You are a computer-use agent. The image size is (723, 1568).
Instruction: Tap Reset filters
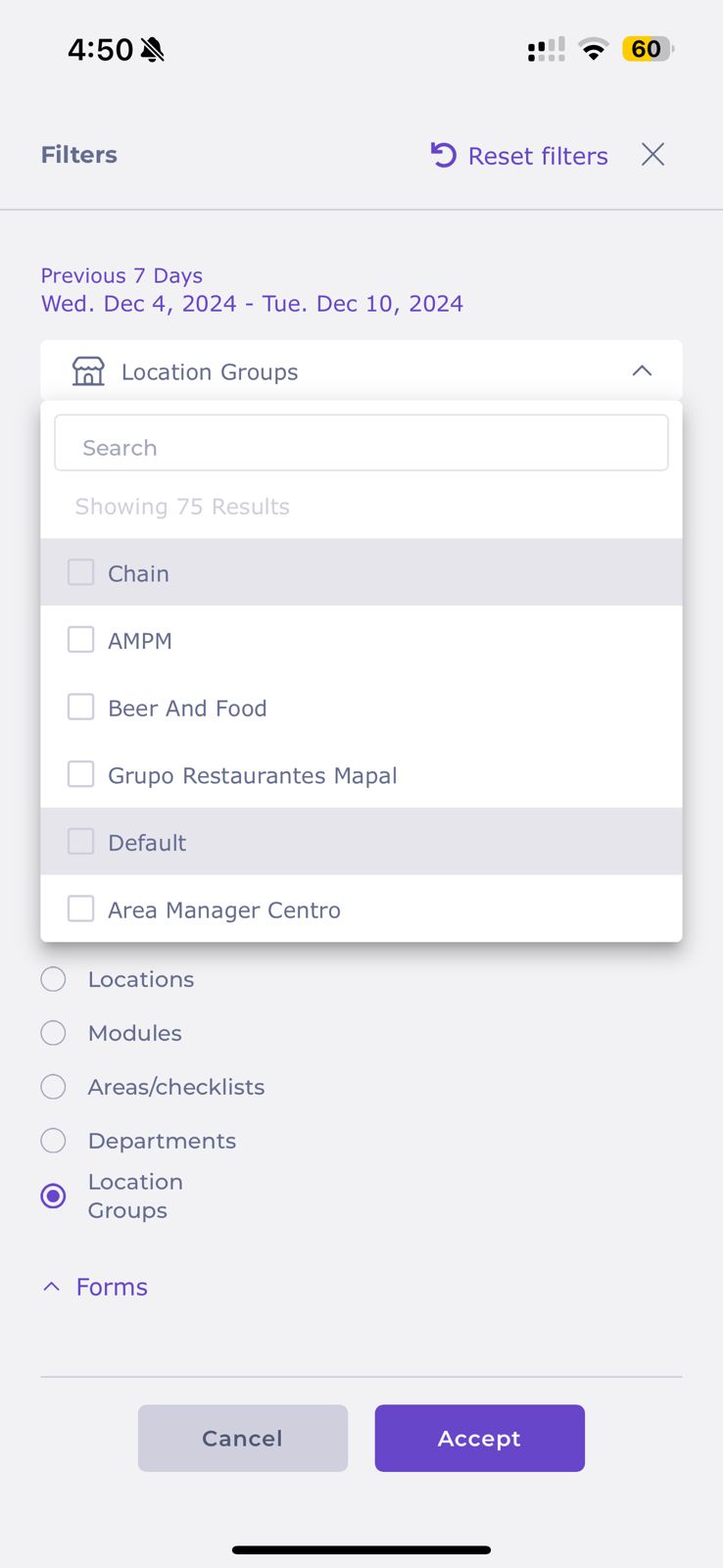point(519,156)
